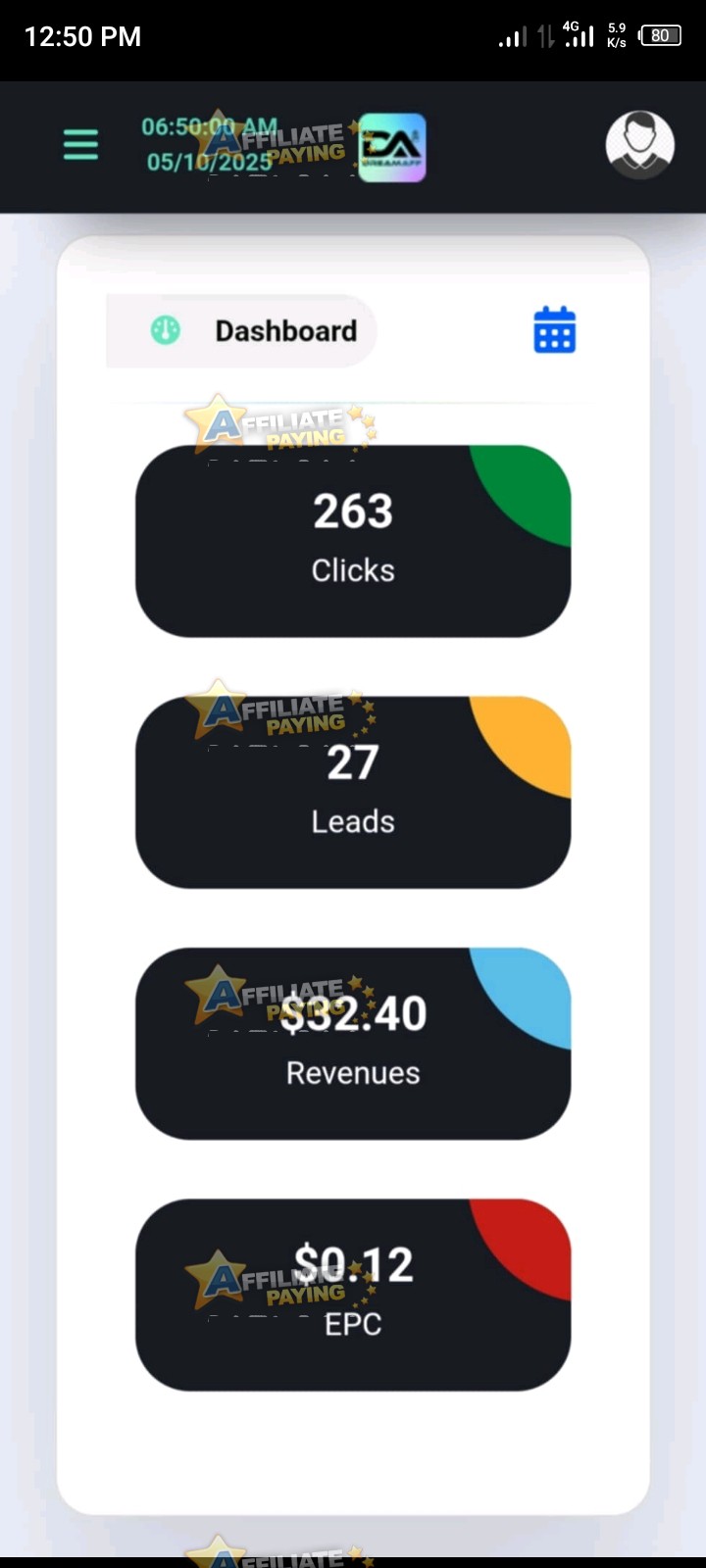Tap the 263 Clicks counter value

353,511
